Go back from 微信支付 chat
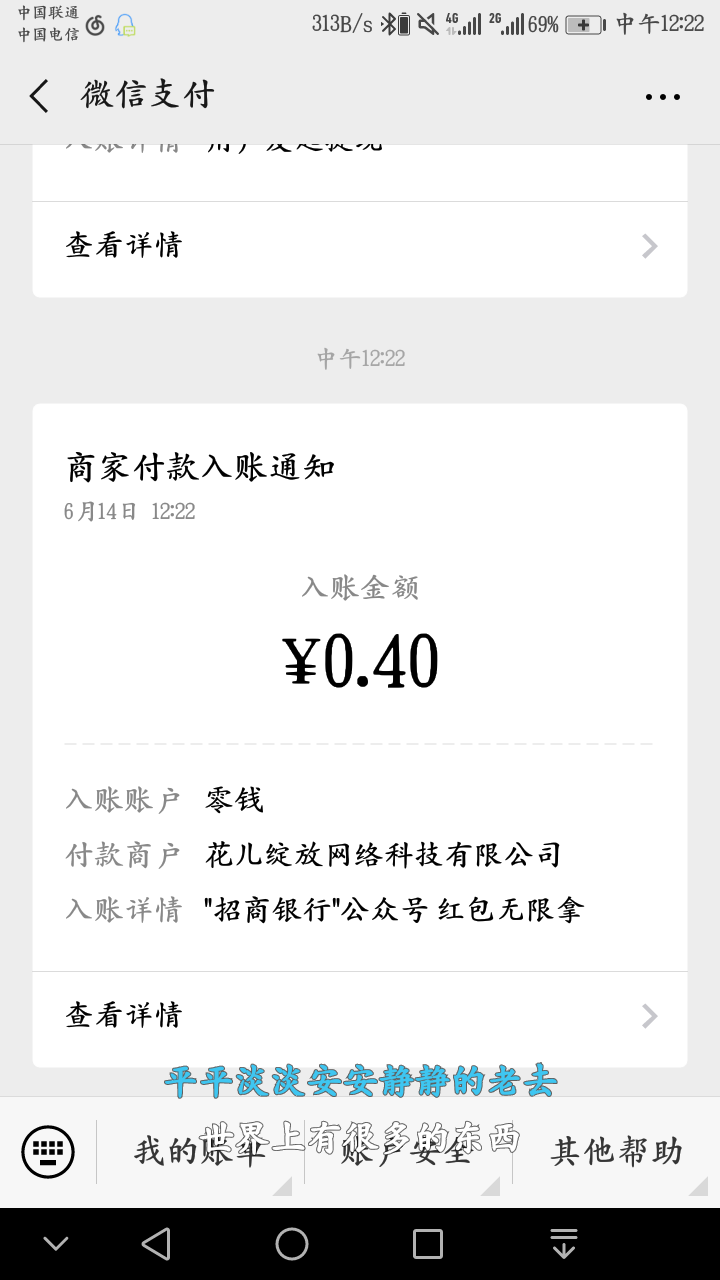Screen dimensions: 720x1280 click(39, 96)
